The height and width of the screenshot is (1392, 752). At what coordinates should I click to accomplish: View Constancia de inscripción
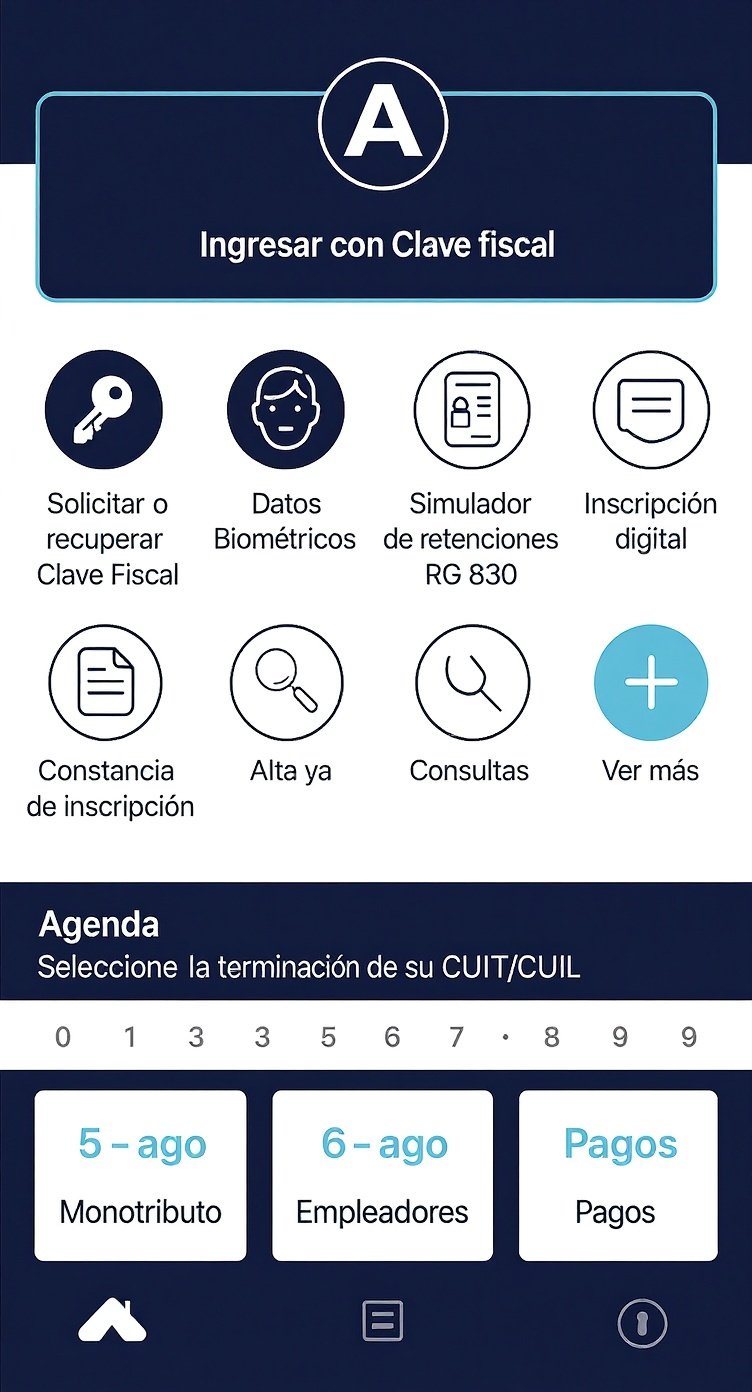[x=105, y=682]
